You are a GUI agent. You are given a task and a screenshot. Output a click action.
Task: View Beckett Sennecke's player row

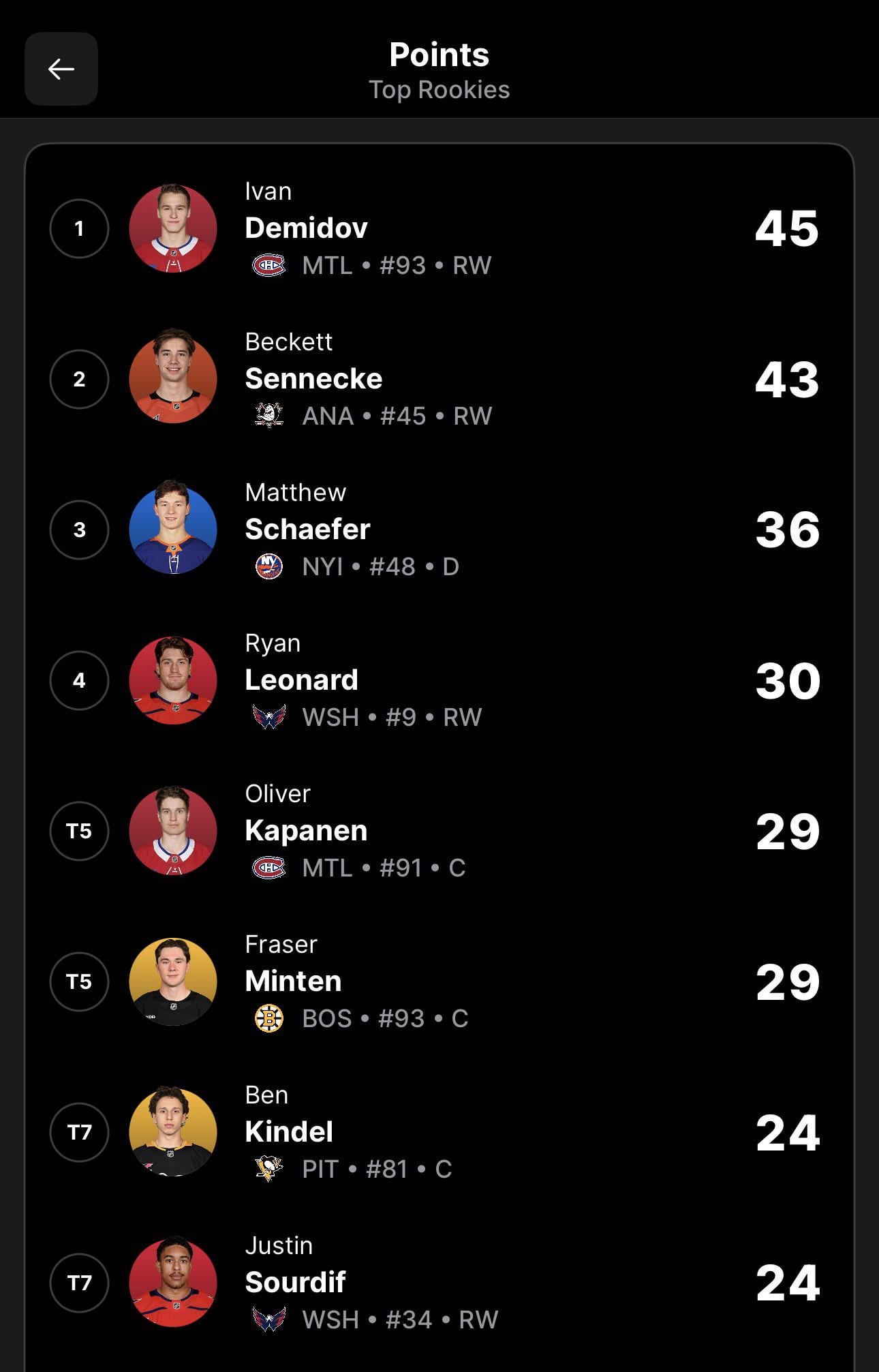point(313,379)
